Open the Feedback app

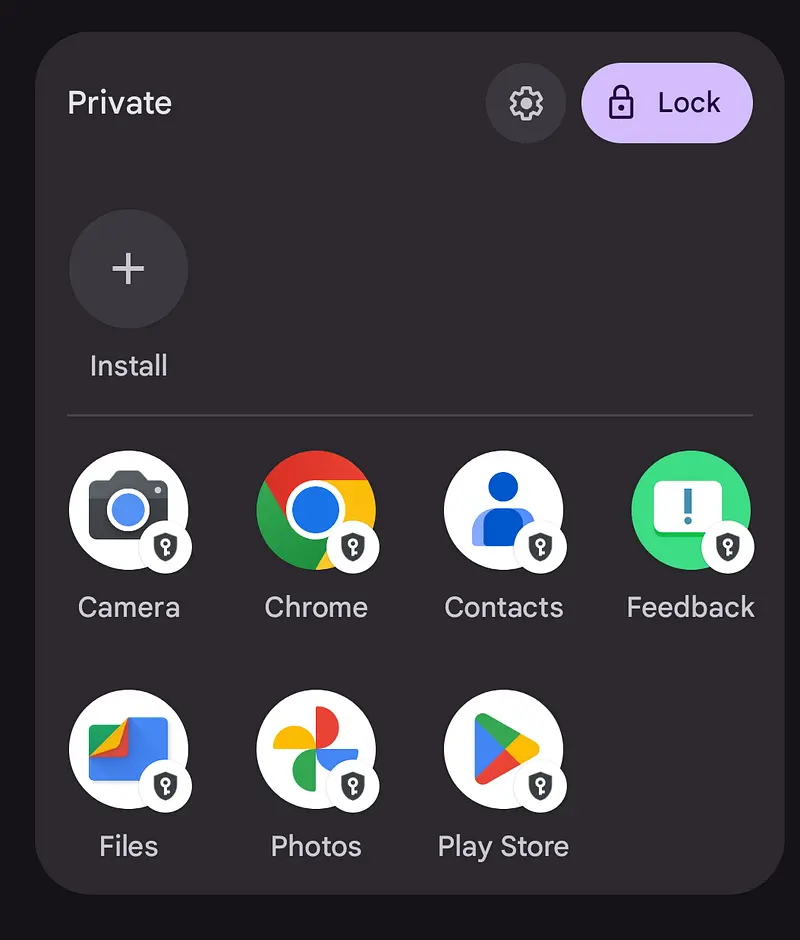tap(690, 510)
